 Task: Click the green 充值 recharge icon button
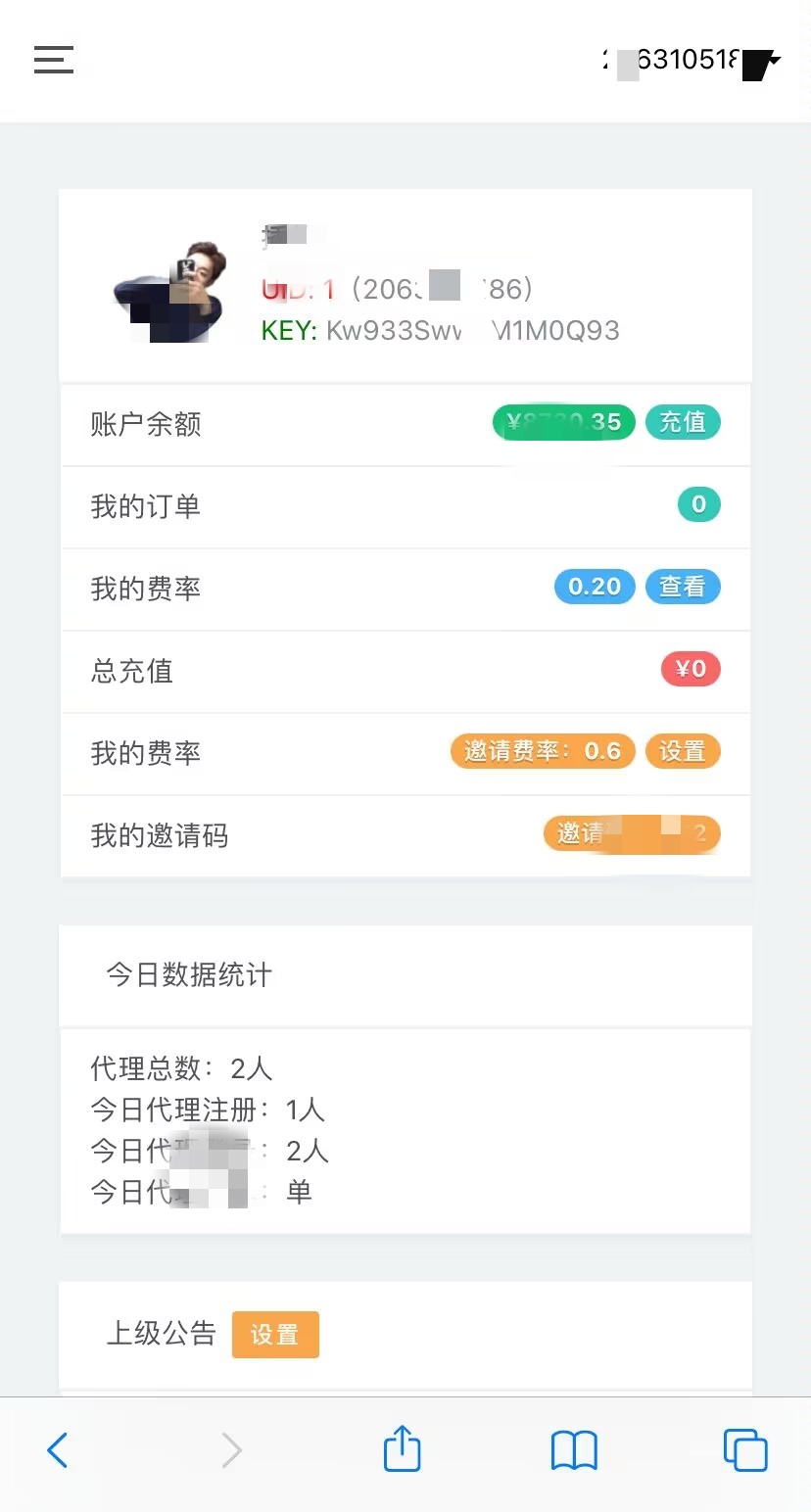tap(683, 422)
